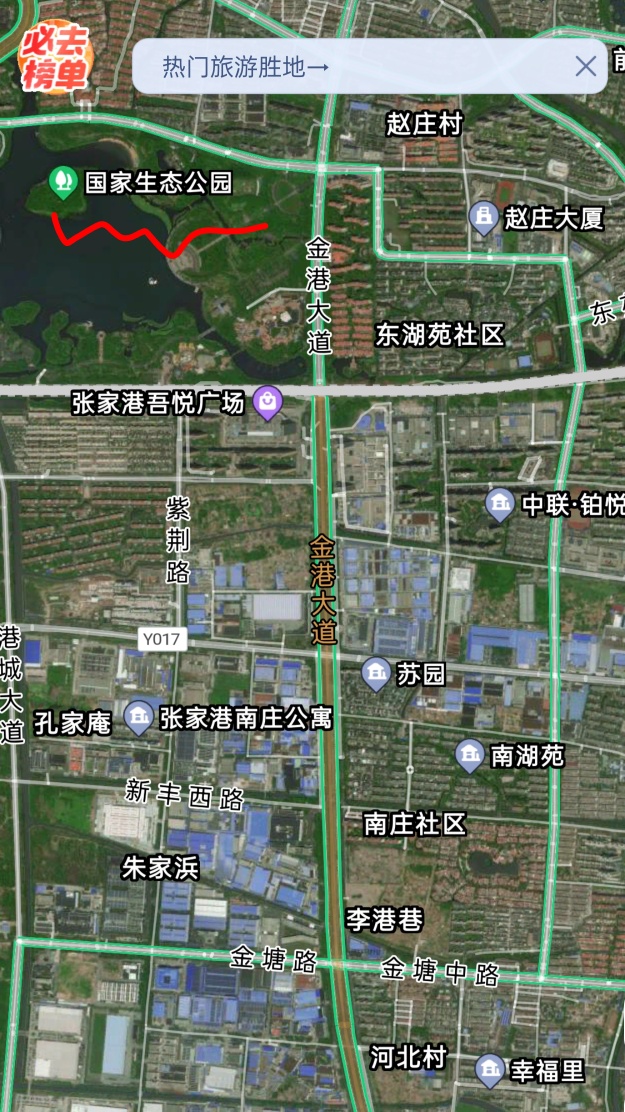Select the 幸福里 map marker

pos(490,1071)
